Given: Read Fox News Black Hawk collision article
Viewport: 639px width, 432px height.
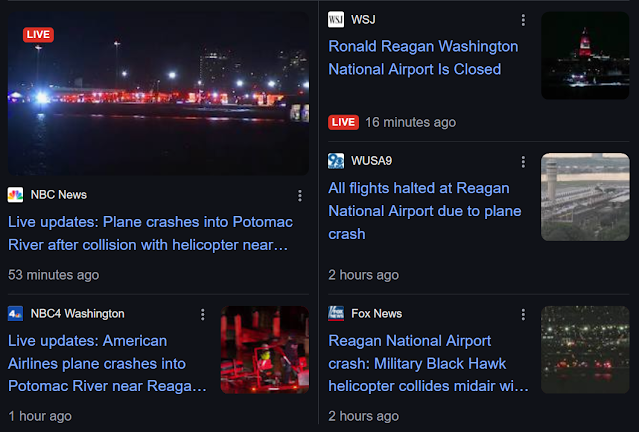Looking at the screenshot, I should [428, 363].
